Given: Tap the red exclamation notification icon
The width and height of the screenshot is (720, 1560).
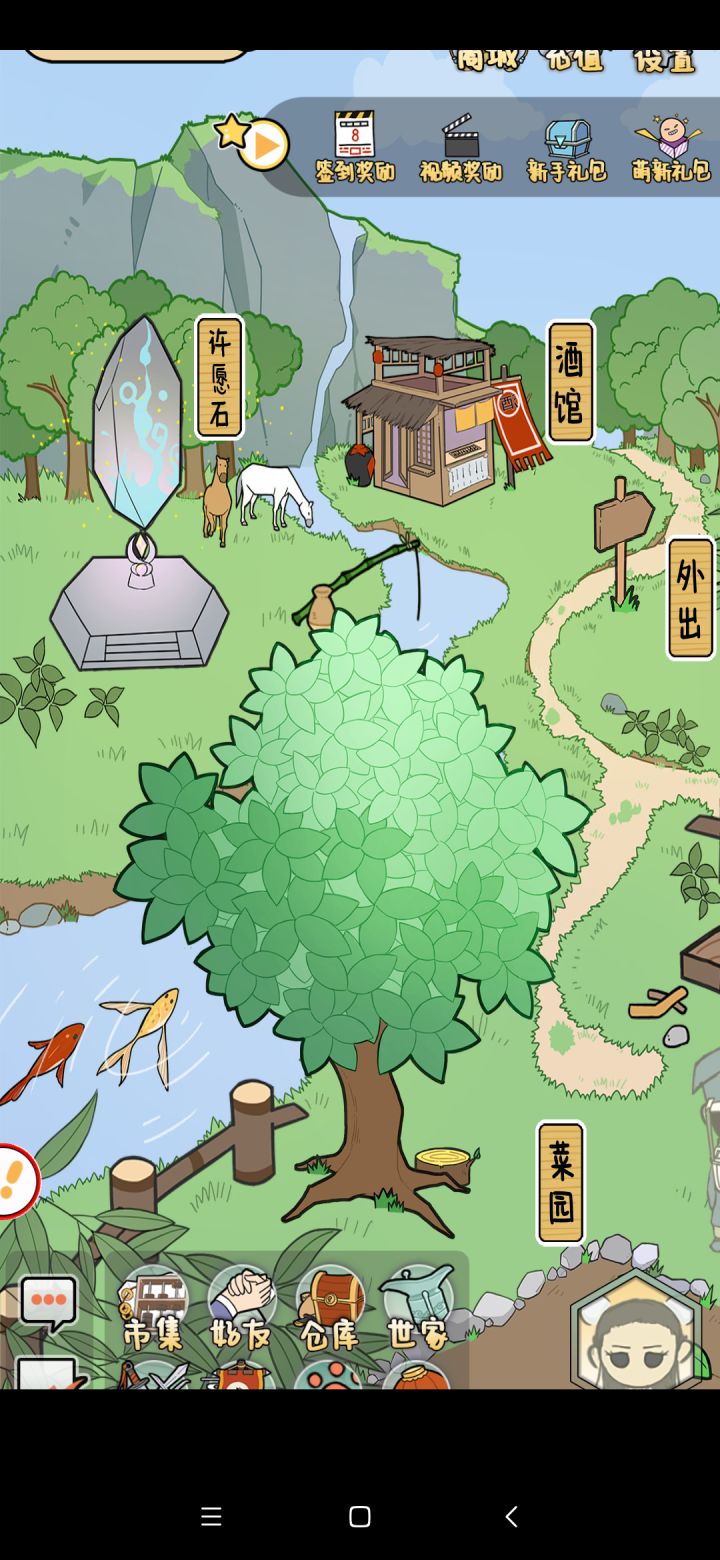Looking at the screenshot, I should tap(14, 1182).
